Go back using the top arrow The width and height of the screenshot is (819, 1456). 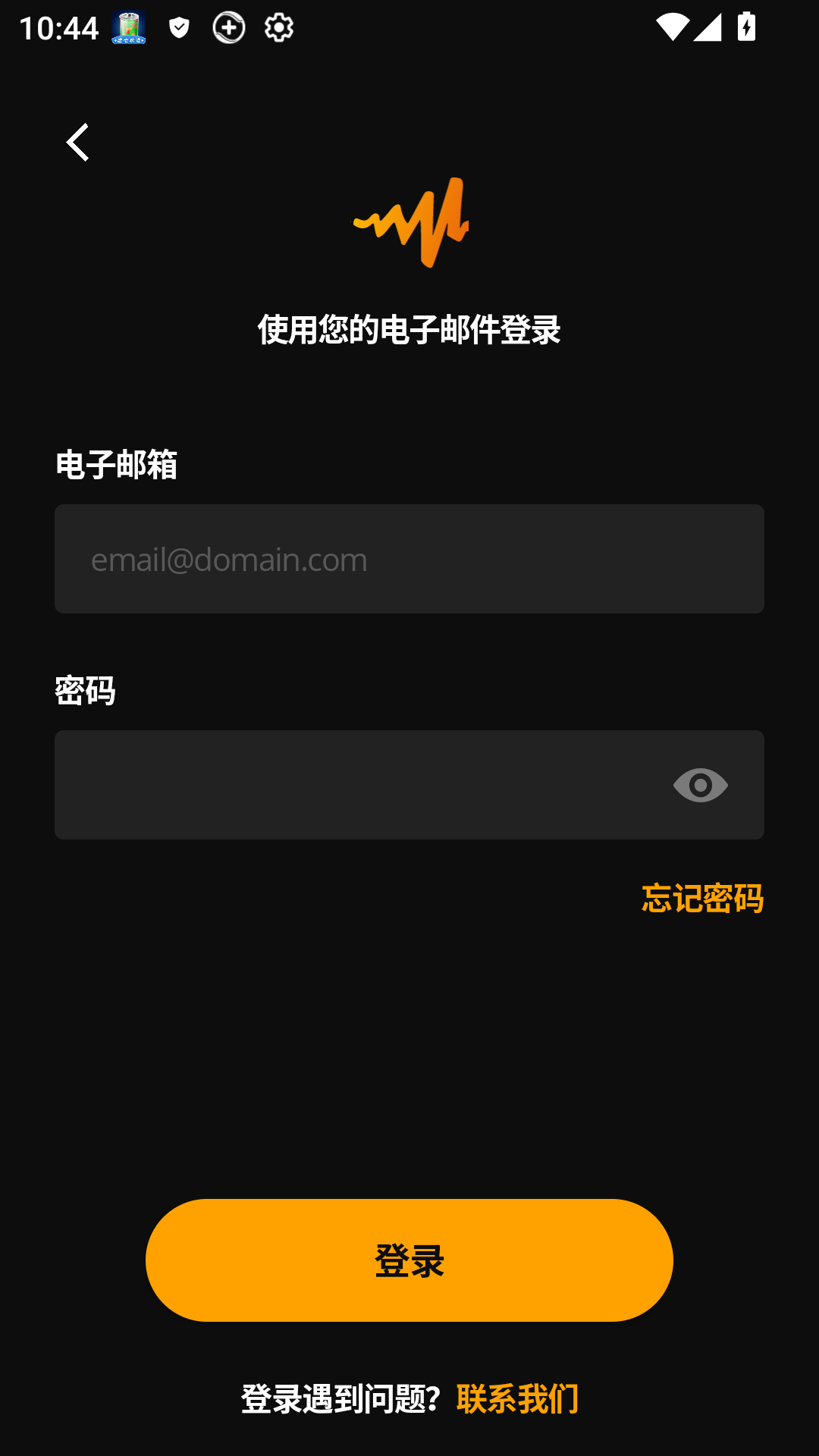pyautogui.click(x=77, y=142)
